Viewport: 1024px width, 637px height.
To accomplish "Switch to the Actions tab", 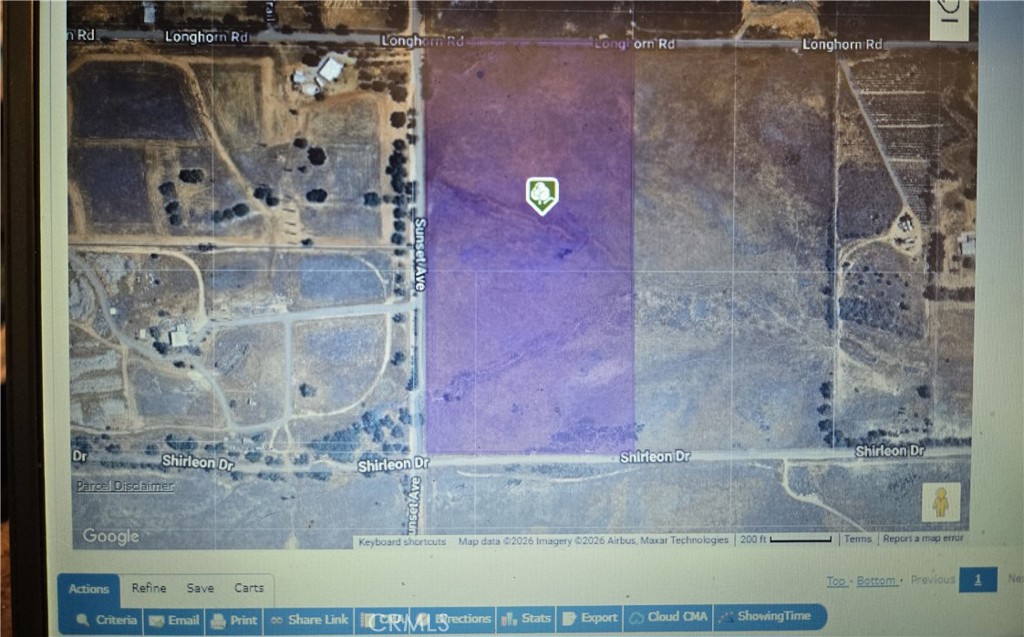I will (x=88, y=589).
